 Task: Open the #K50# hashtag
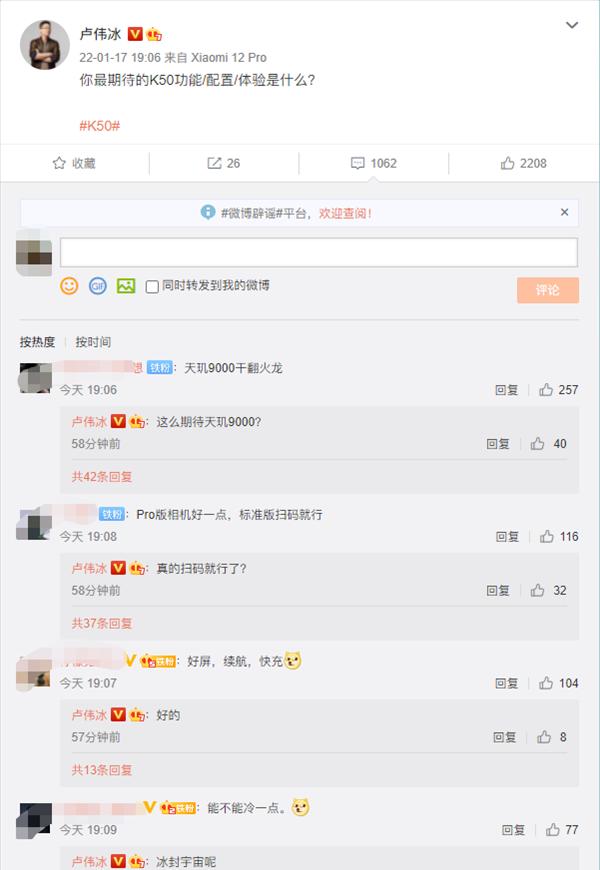point(99,126)
